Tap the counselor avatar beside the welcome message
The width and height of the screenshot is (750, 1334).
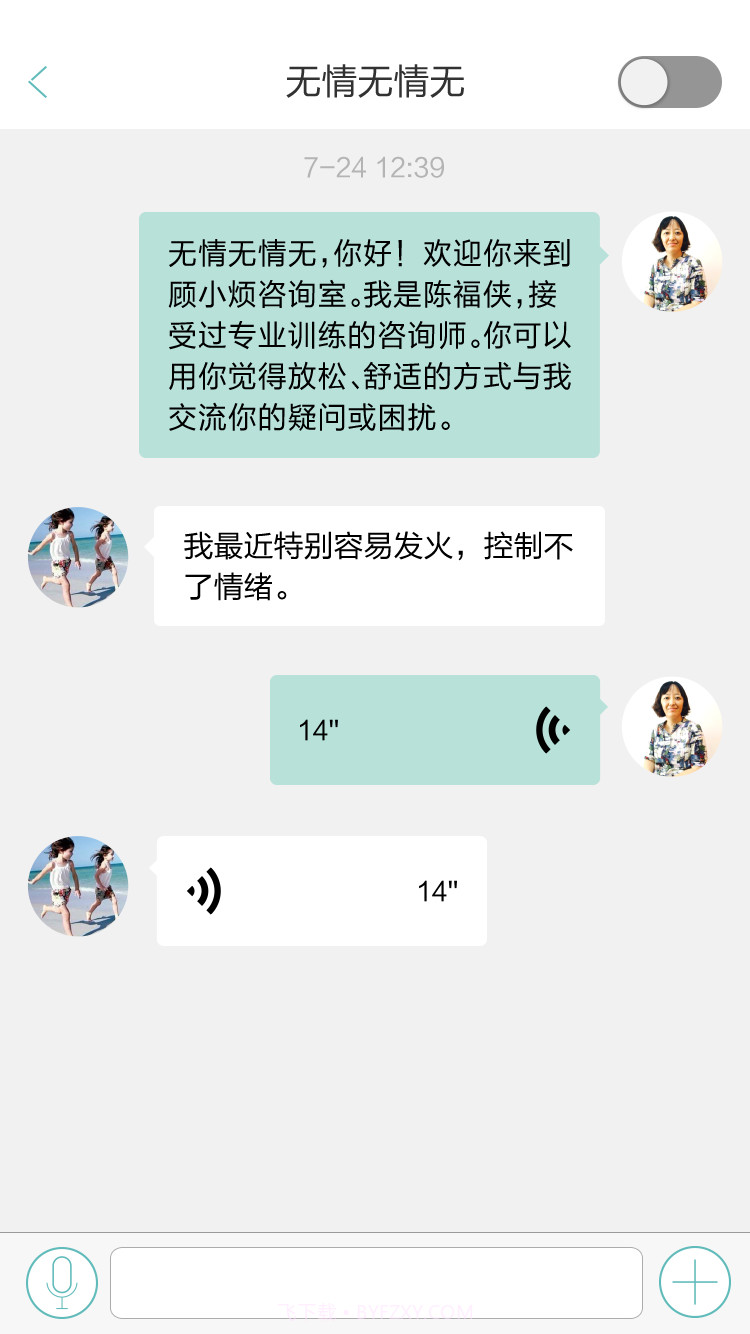(672, 262)
